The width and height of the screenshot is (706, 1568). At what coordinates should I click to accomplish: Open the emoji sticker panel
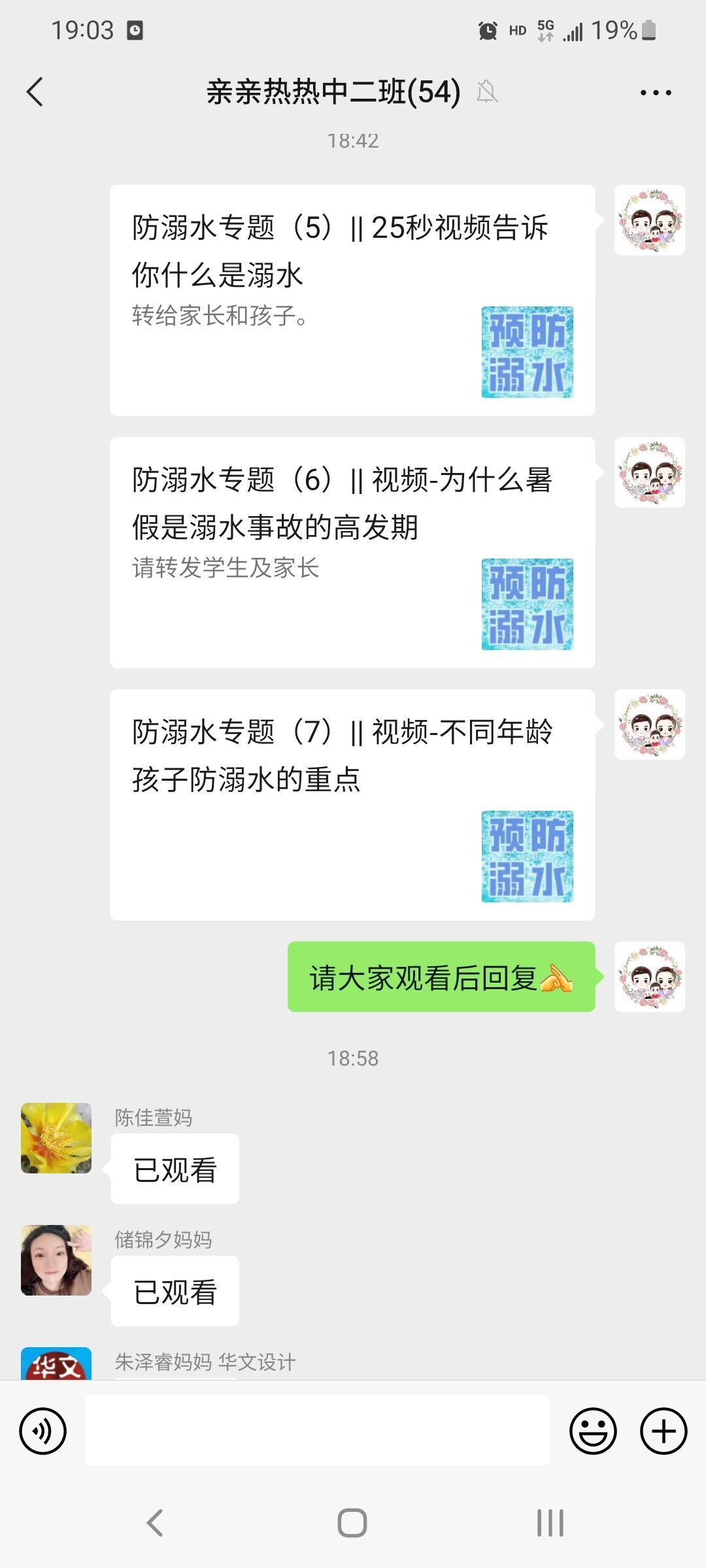pos(593,1431)
